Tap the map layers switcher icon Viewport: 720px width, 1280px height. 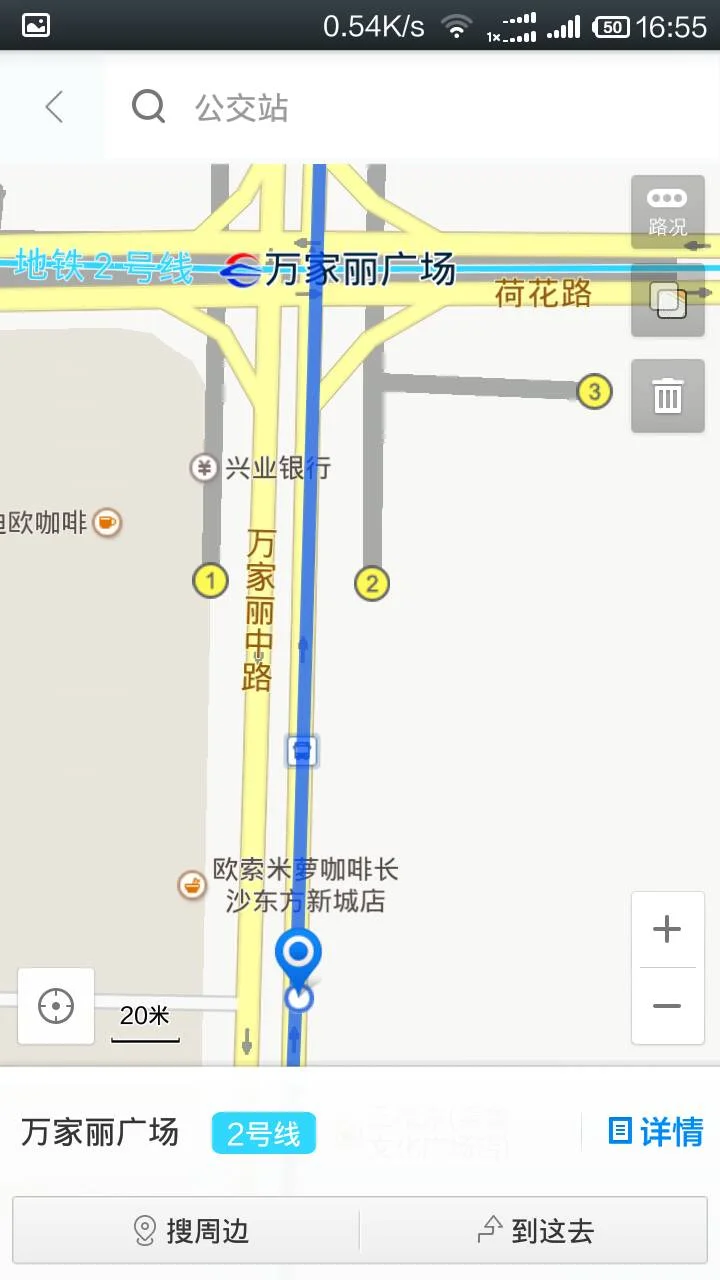tap(667, 298)
